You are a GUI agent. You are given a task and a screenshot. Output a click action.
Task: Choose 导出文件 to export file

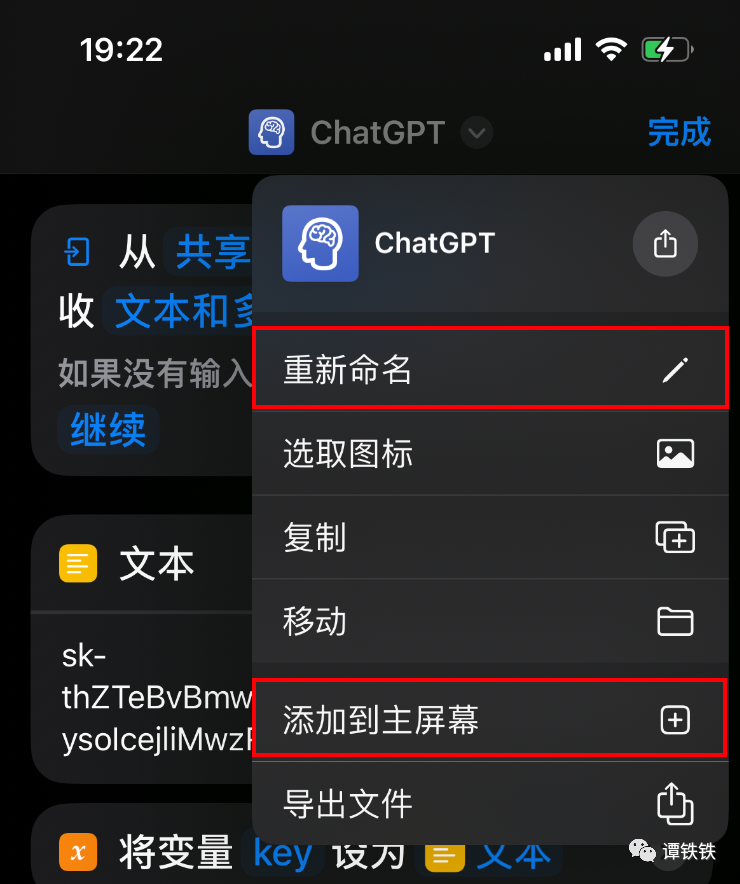pyautogui.click(x=490, y=802)
